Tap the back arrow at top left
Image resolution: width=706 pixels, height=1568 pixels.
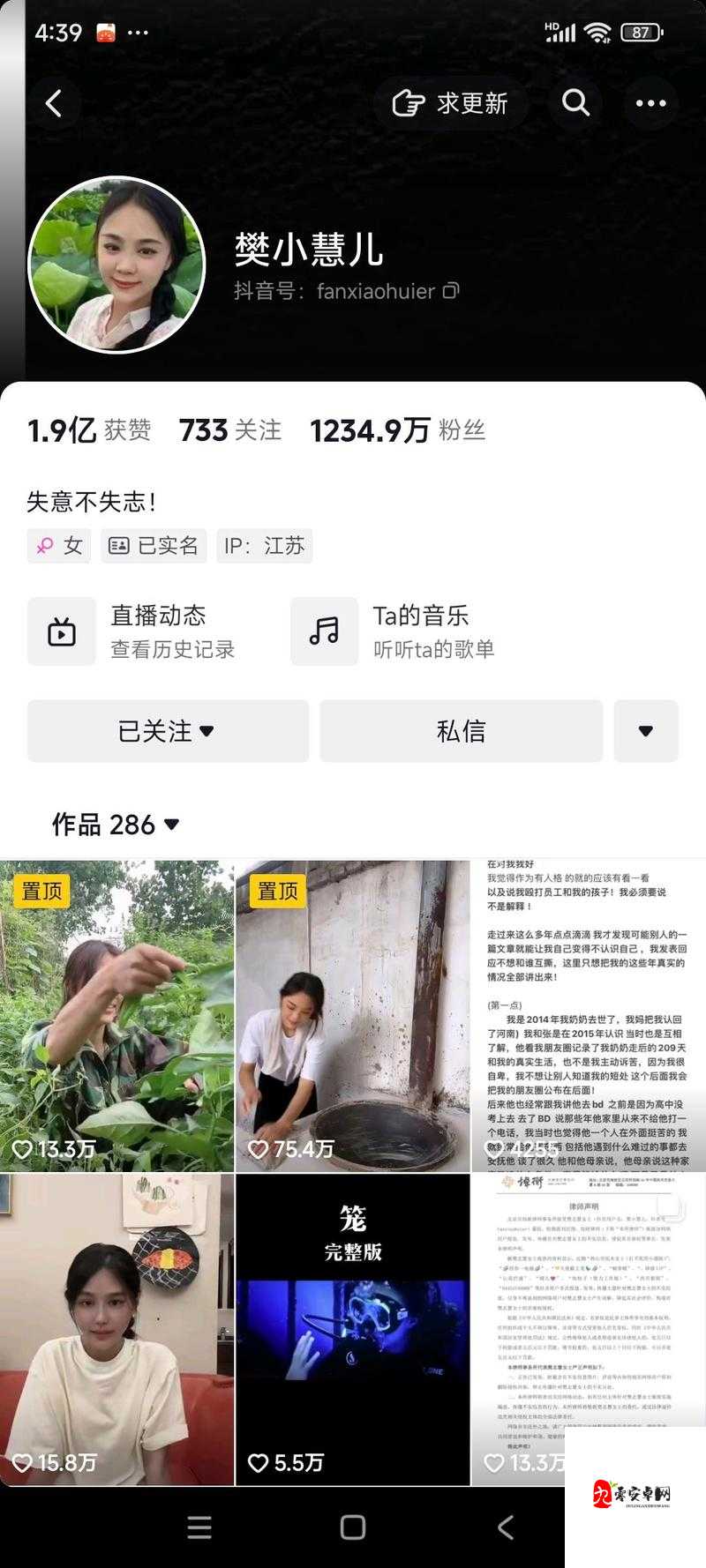[55, 103]
